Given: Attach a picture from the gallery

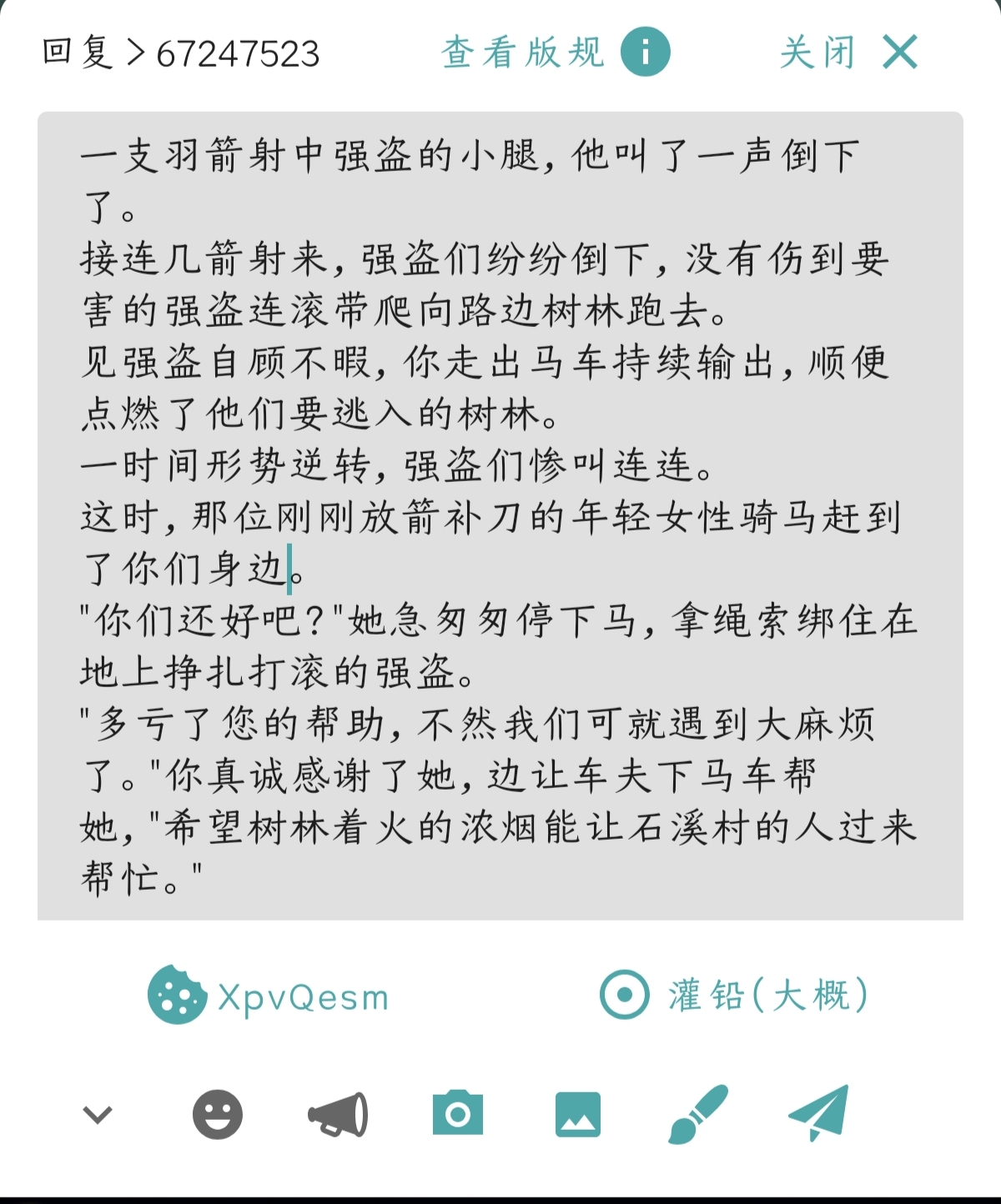Looking at the screenshot, I should pyautogui.click(x=578, y=1115).
